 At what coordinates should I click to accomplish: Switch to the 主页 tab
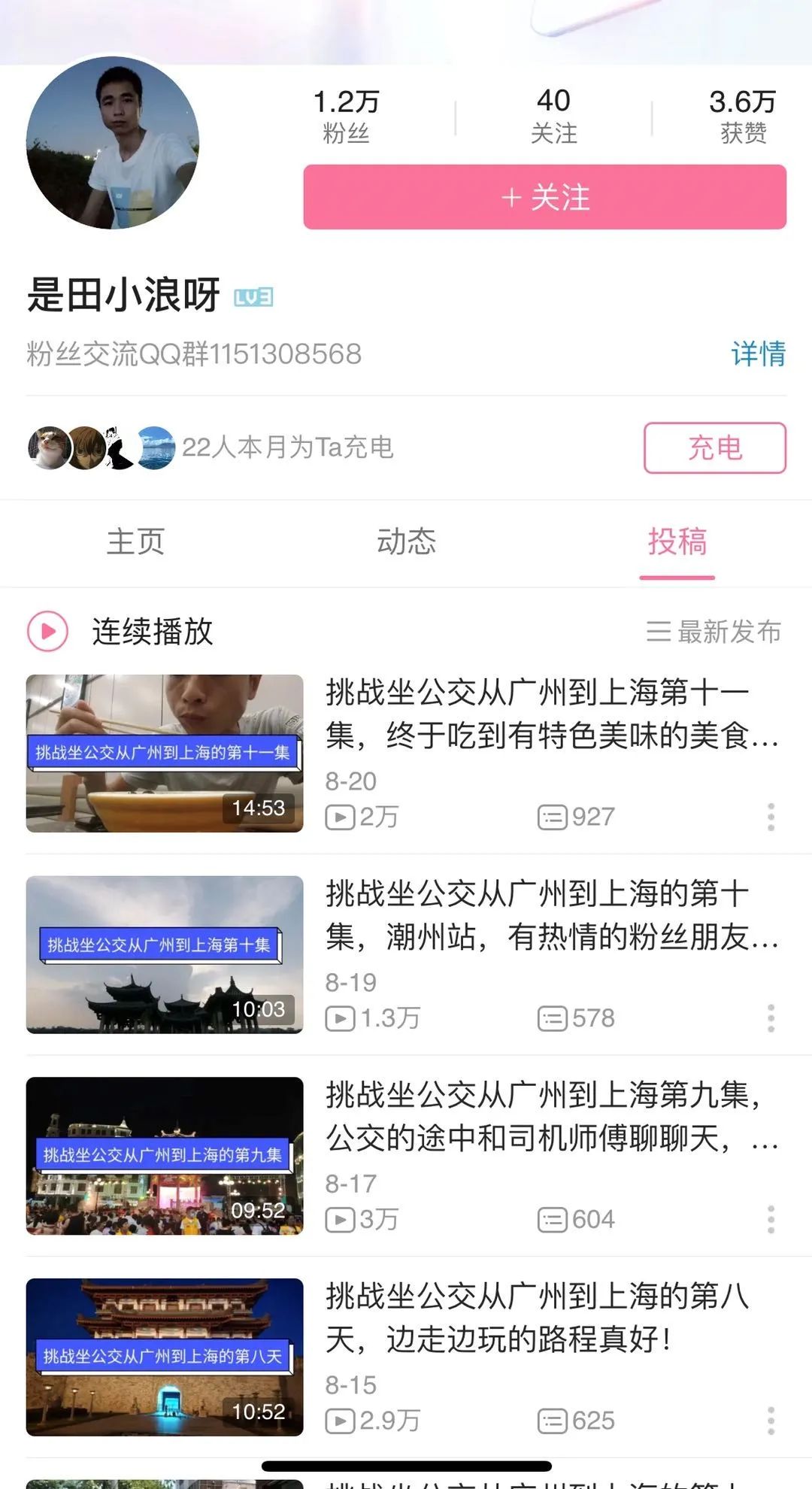point(135,541)
